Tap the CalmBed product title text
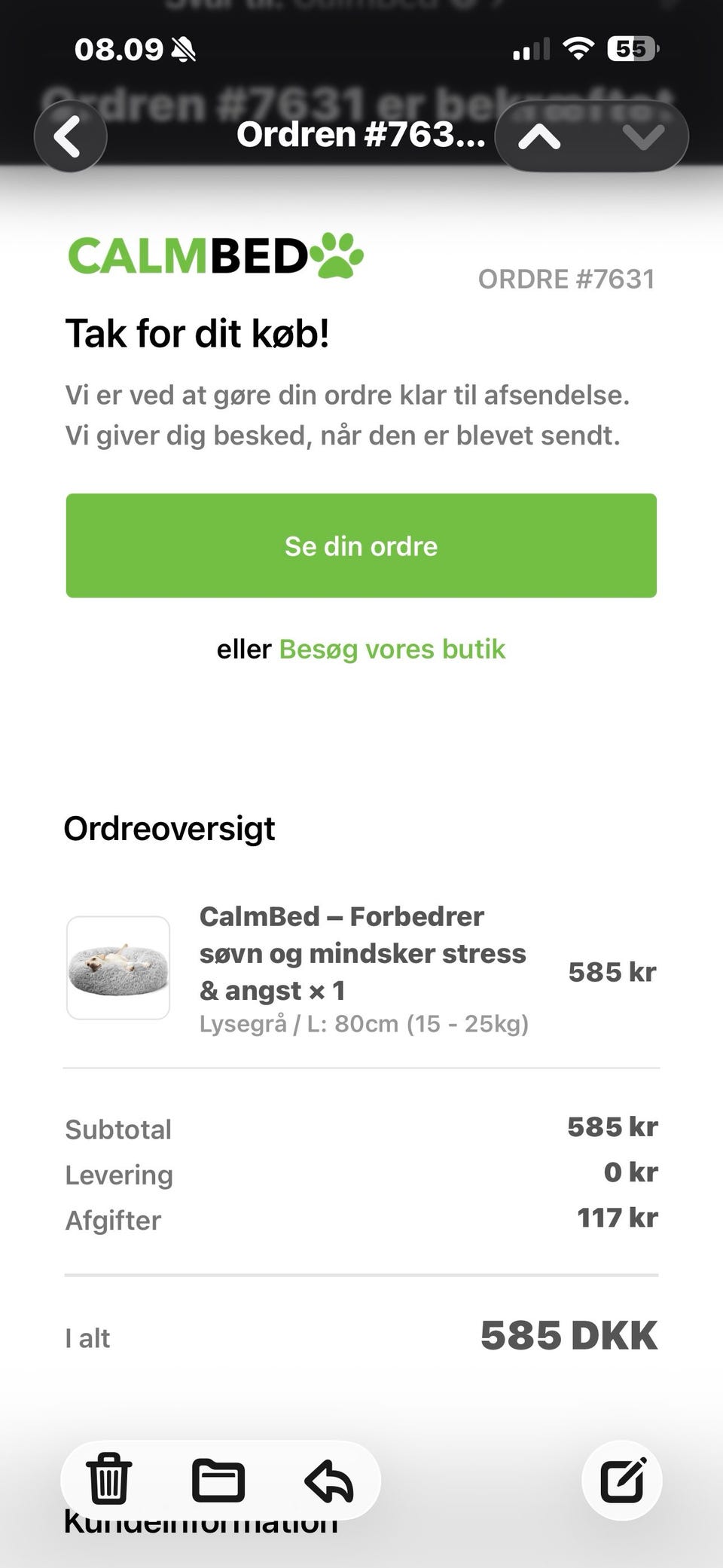Viewport: 723px width, 1568px height. click(363, 952)
